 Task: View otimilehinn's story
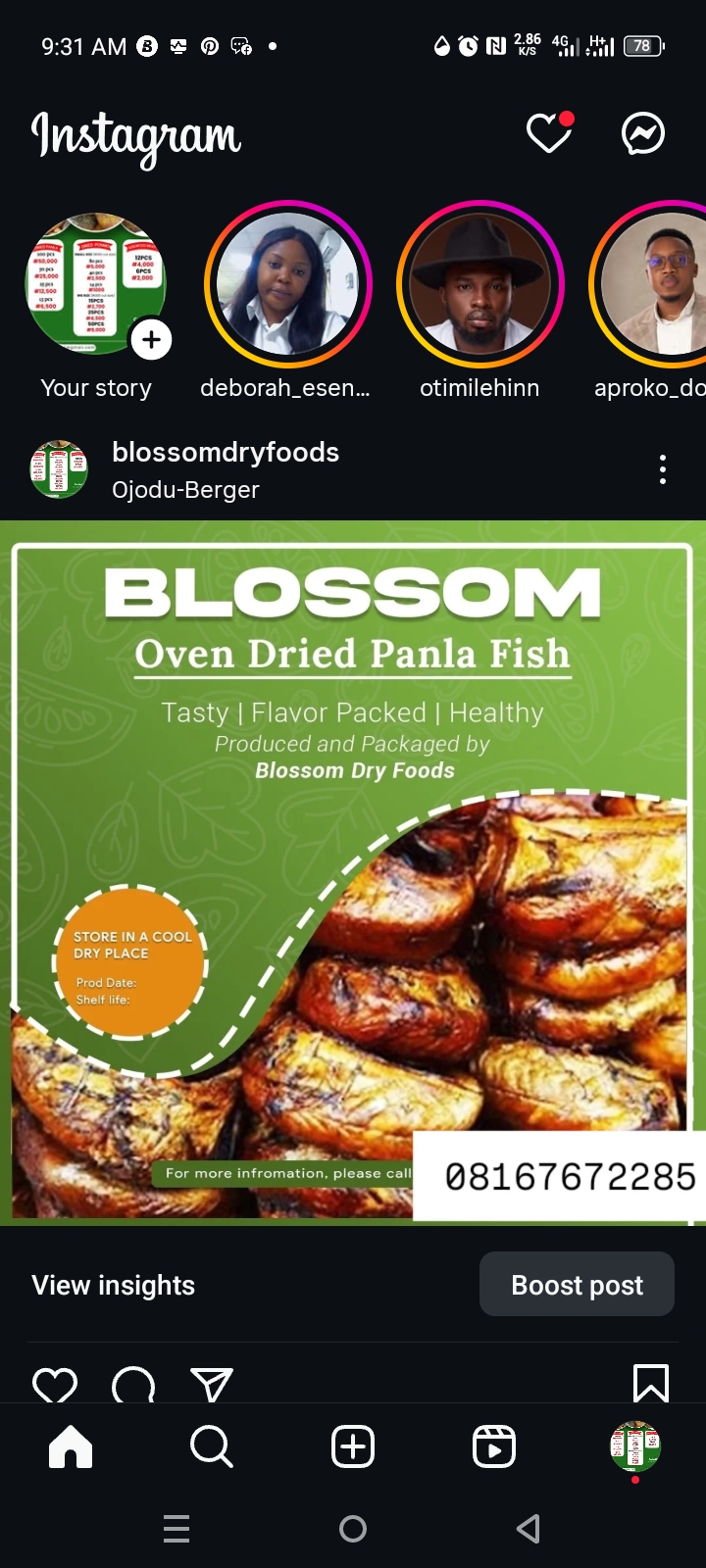[479, 285]
